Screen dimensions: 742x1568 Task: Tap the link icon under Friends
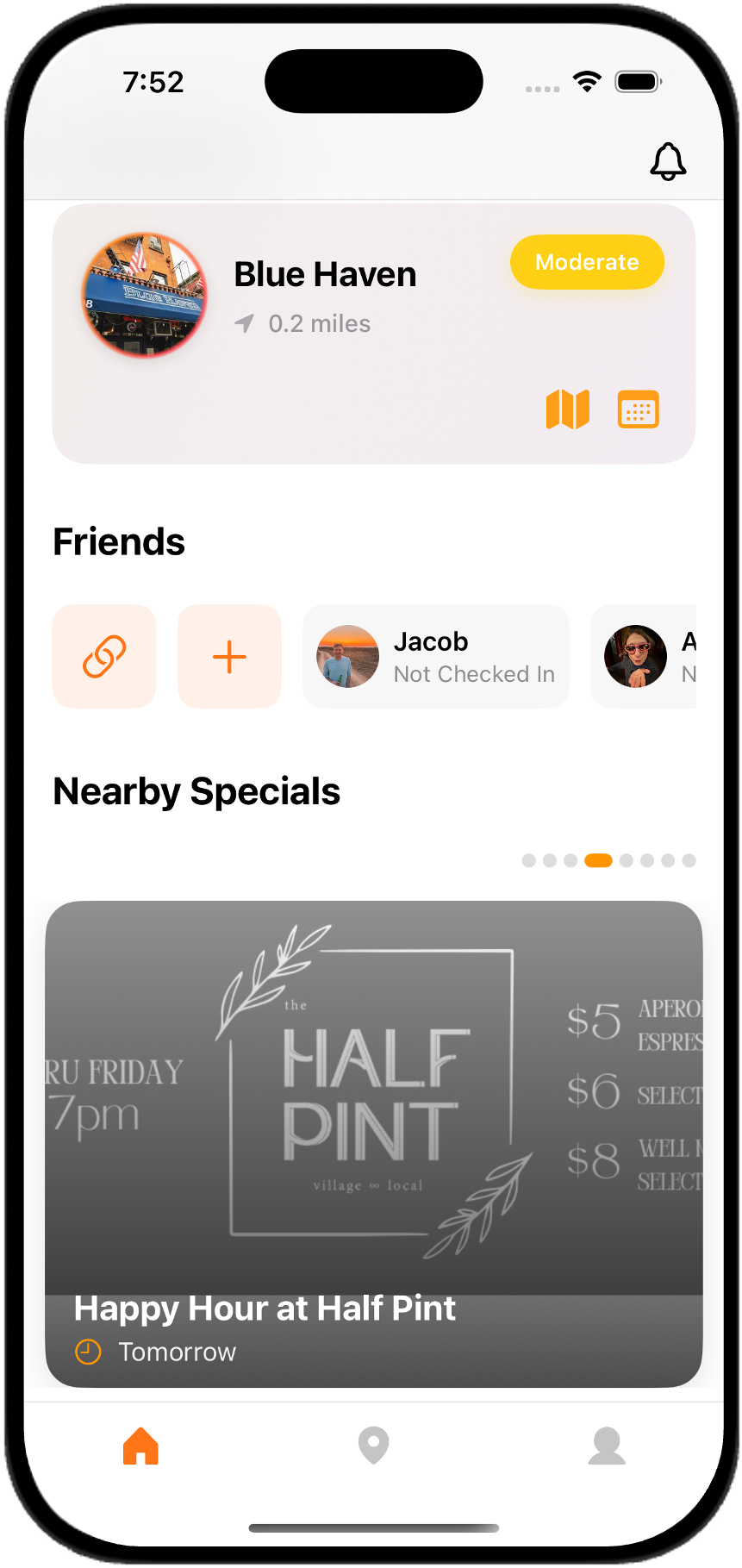(x=104, y=657)
